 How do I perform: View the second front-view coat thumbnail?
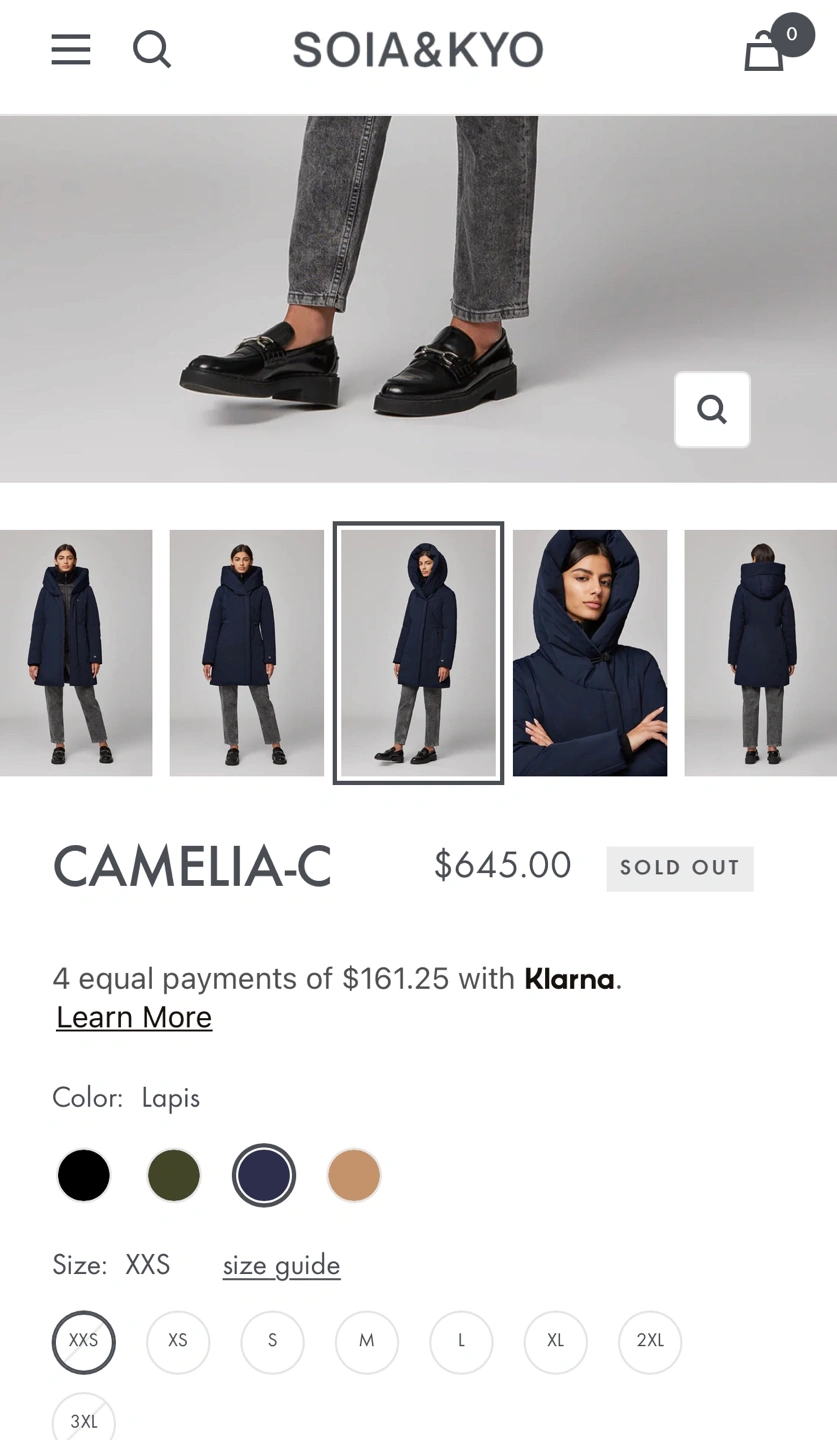coord(247,652)
